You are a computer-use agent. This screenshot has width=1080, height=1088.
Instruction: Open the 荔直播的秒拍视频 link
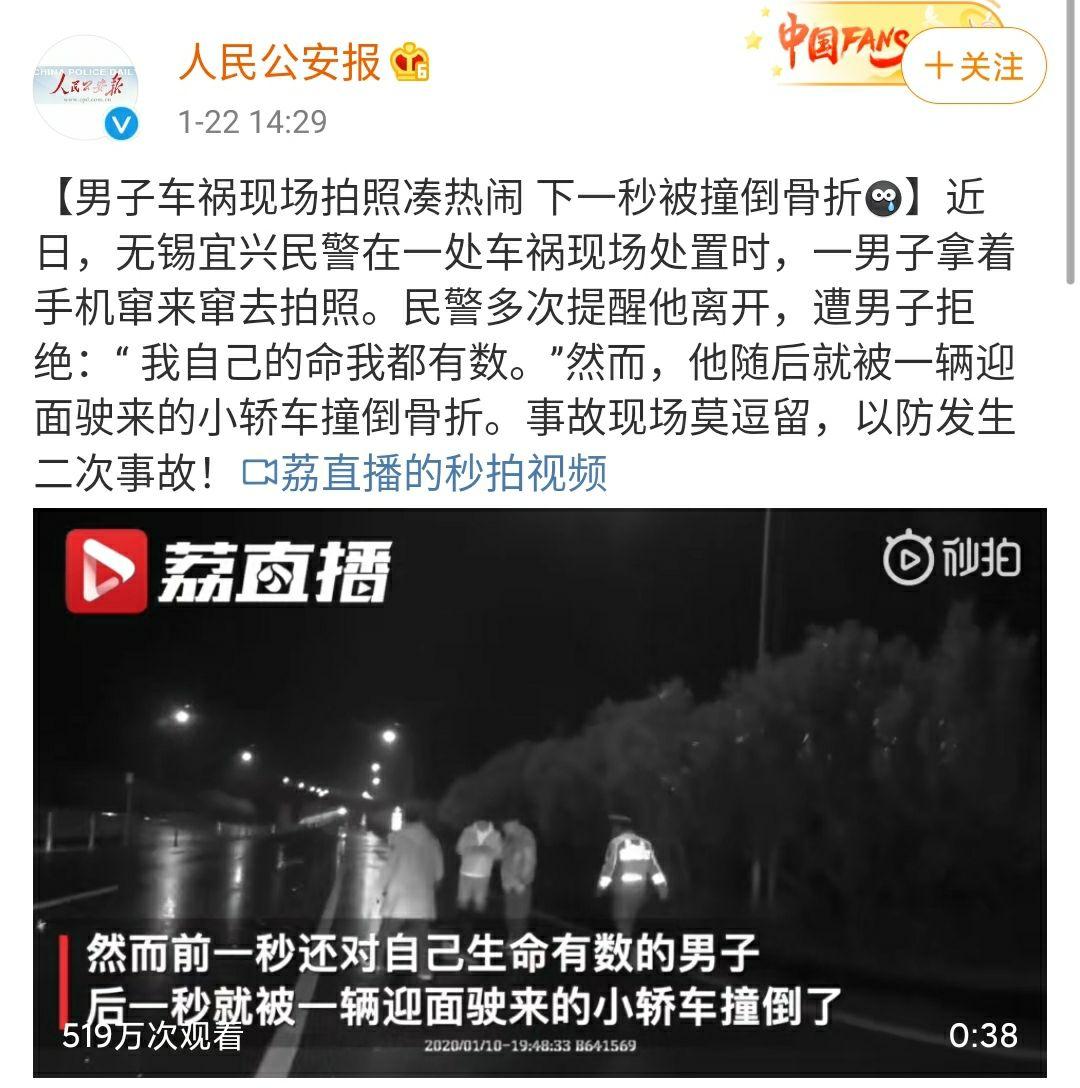[427, 472]
